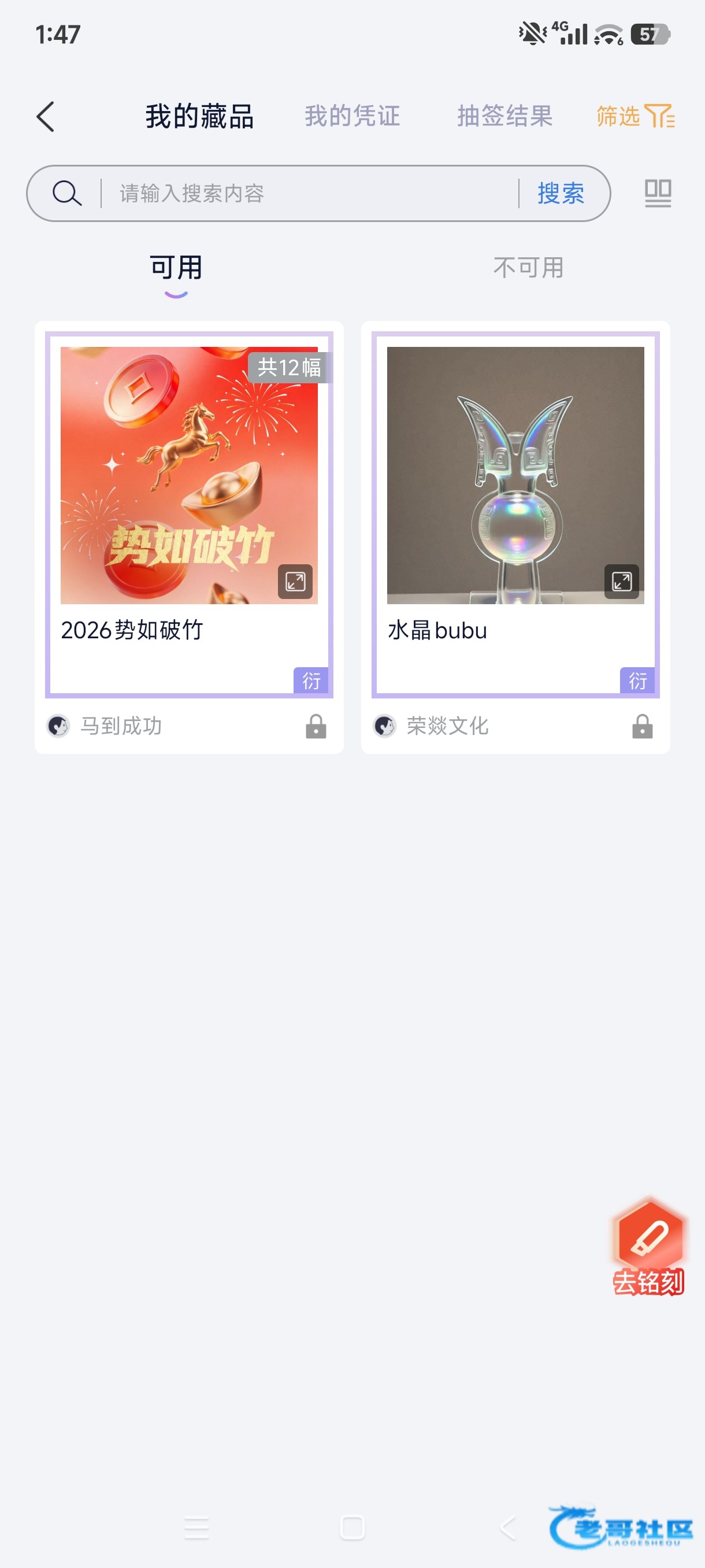Switch to the 抽签结果 tab
The height and width of the screenshot is (1568, 705).
click(505, 116)
